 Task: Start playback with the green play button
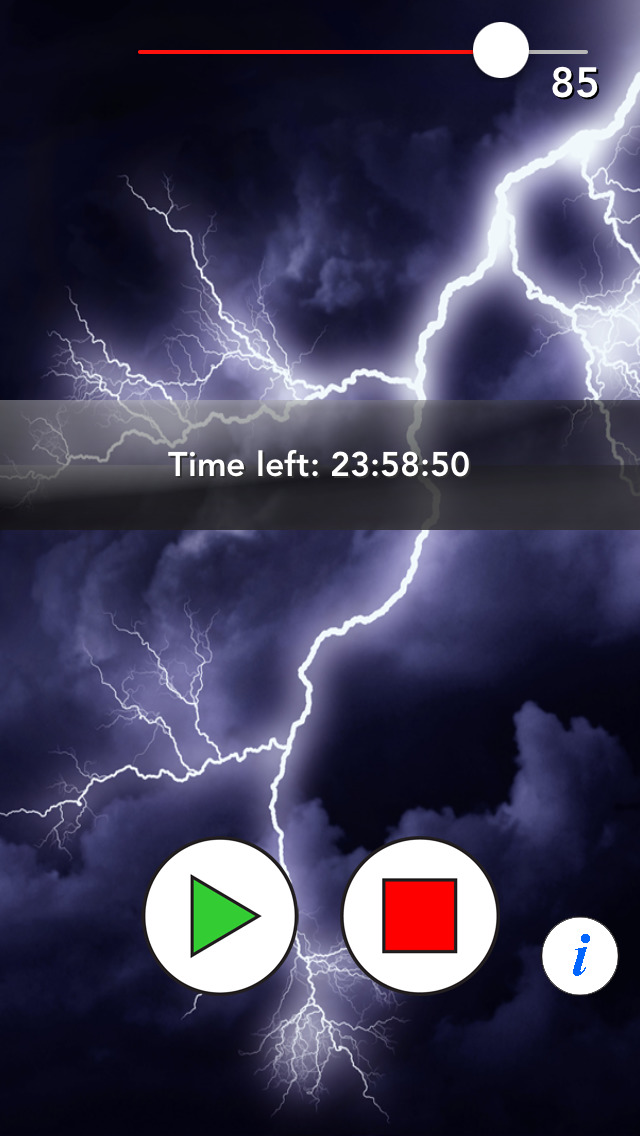pyautogui.click(x=221, y=916)
